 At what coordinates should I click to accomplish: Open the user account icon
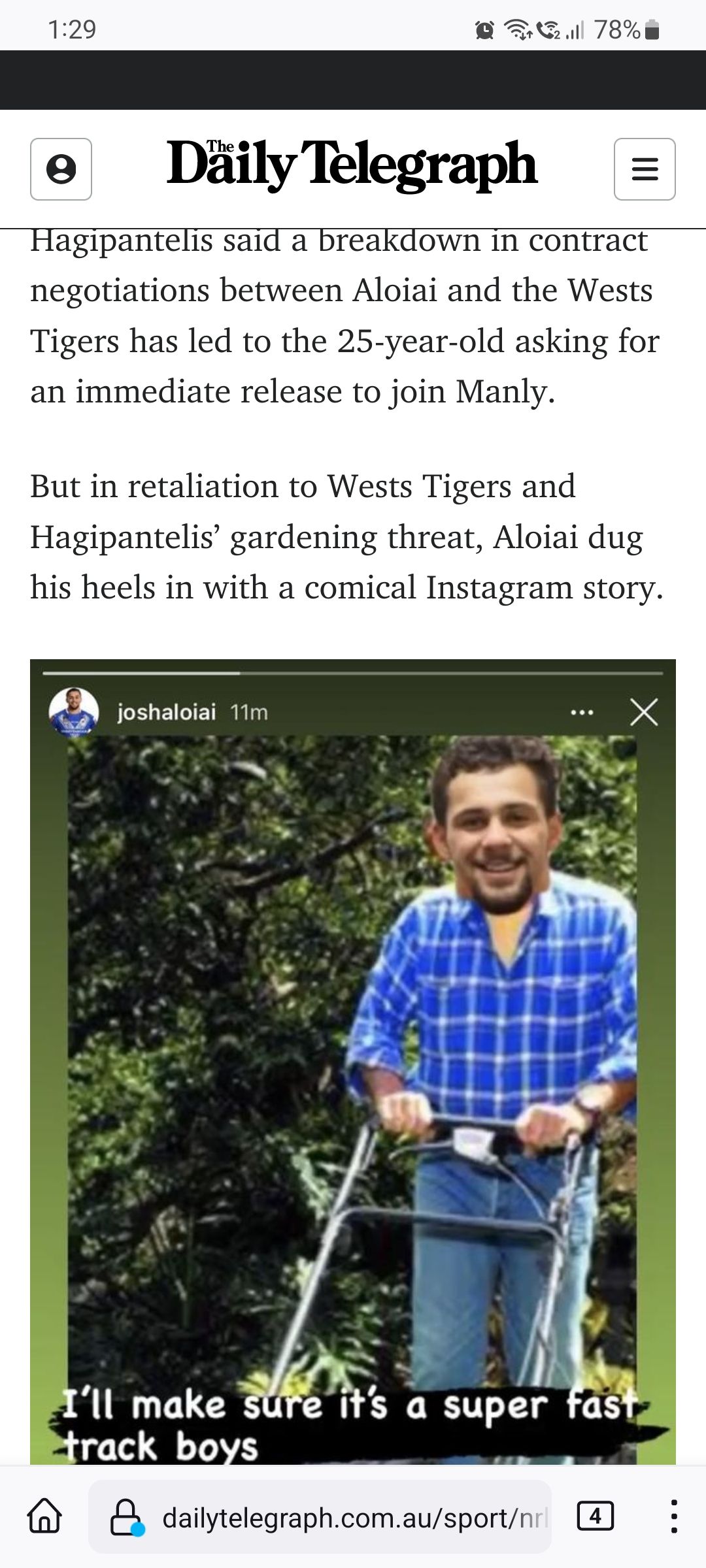61,169
